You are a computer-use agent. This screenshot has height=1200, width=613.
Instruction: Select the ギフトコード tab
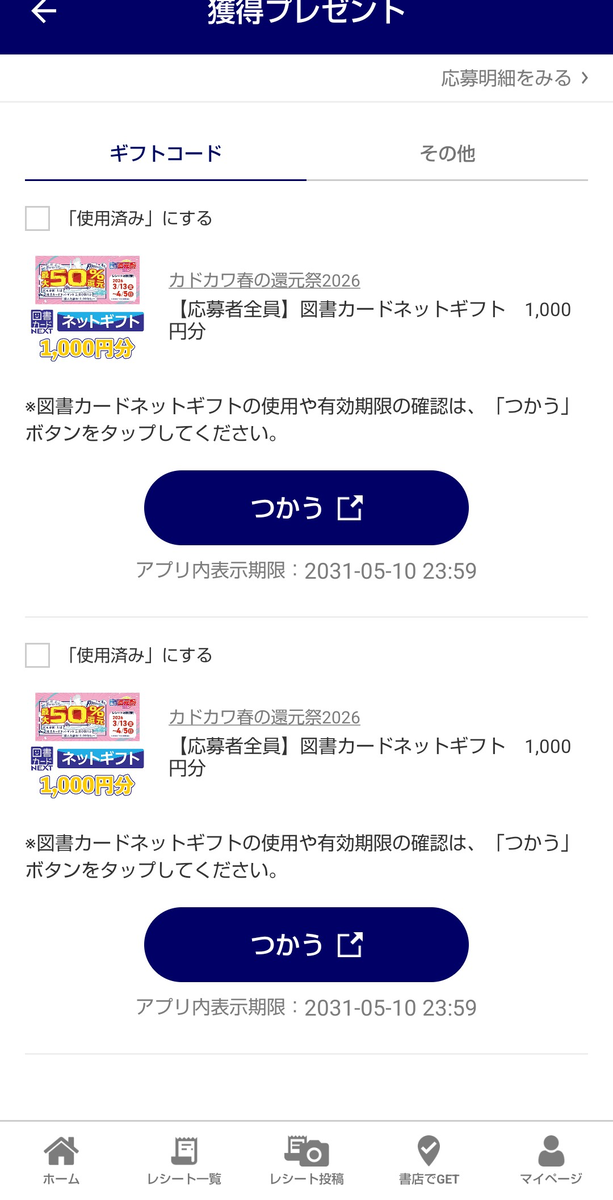[x=166, y=153]
